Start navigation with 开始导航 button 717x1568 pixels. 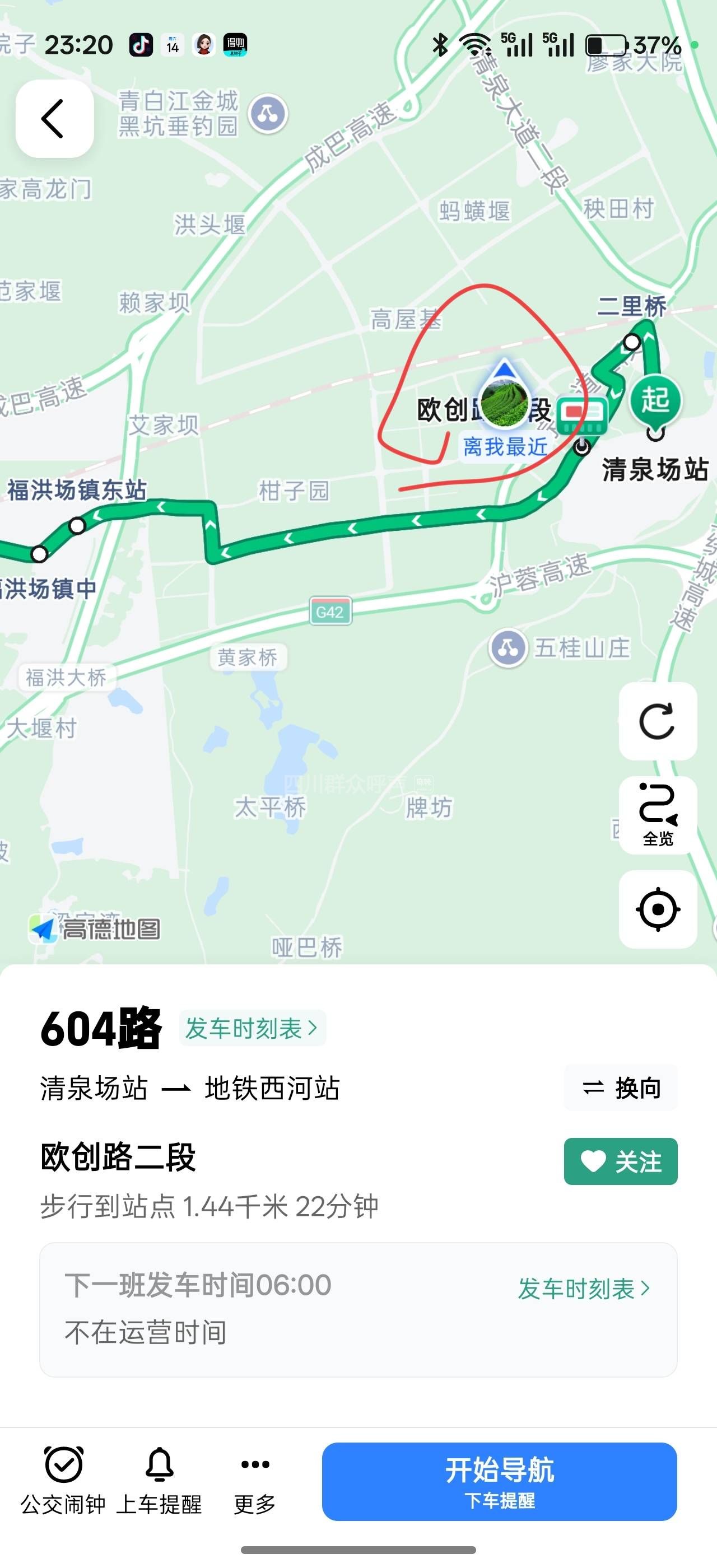click(x=499, y=1481)
